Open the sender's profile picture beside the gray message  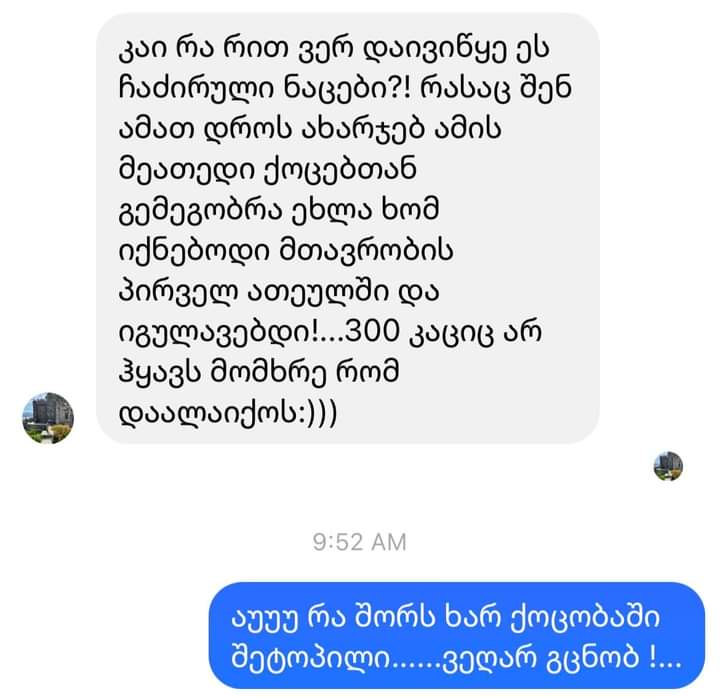[48, 418]
